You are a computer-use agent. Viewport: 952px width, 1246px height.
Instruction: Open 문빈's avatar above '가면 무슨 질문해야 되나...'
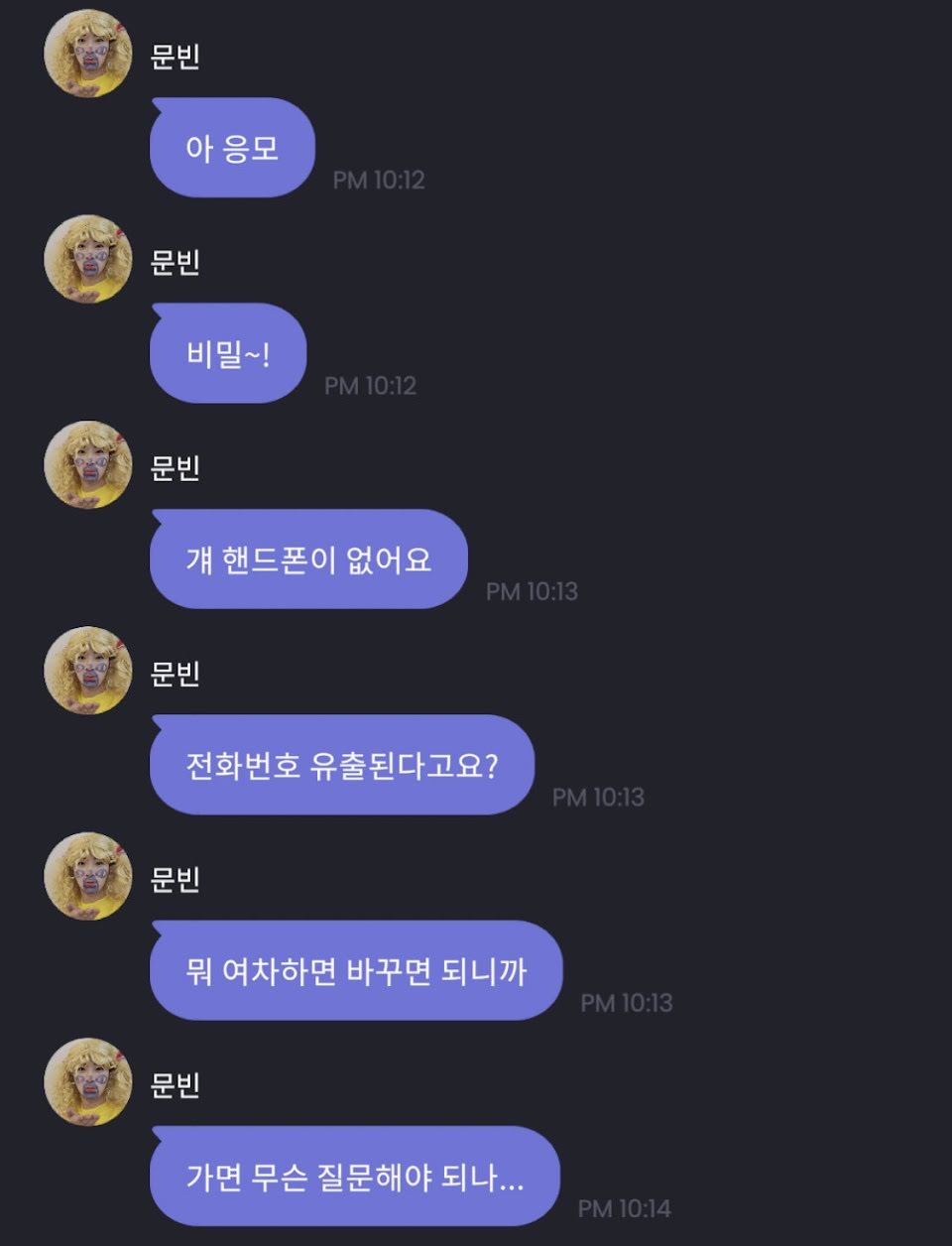pyautogui.click(x=88, y=1081)
